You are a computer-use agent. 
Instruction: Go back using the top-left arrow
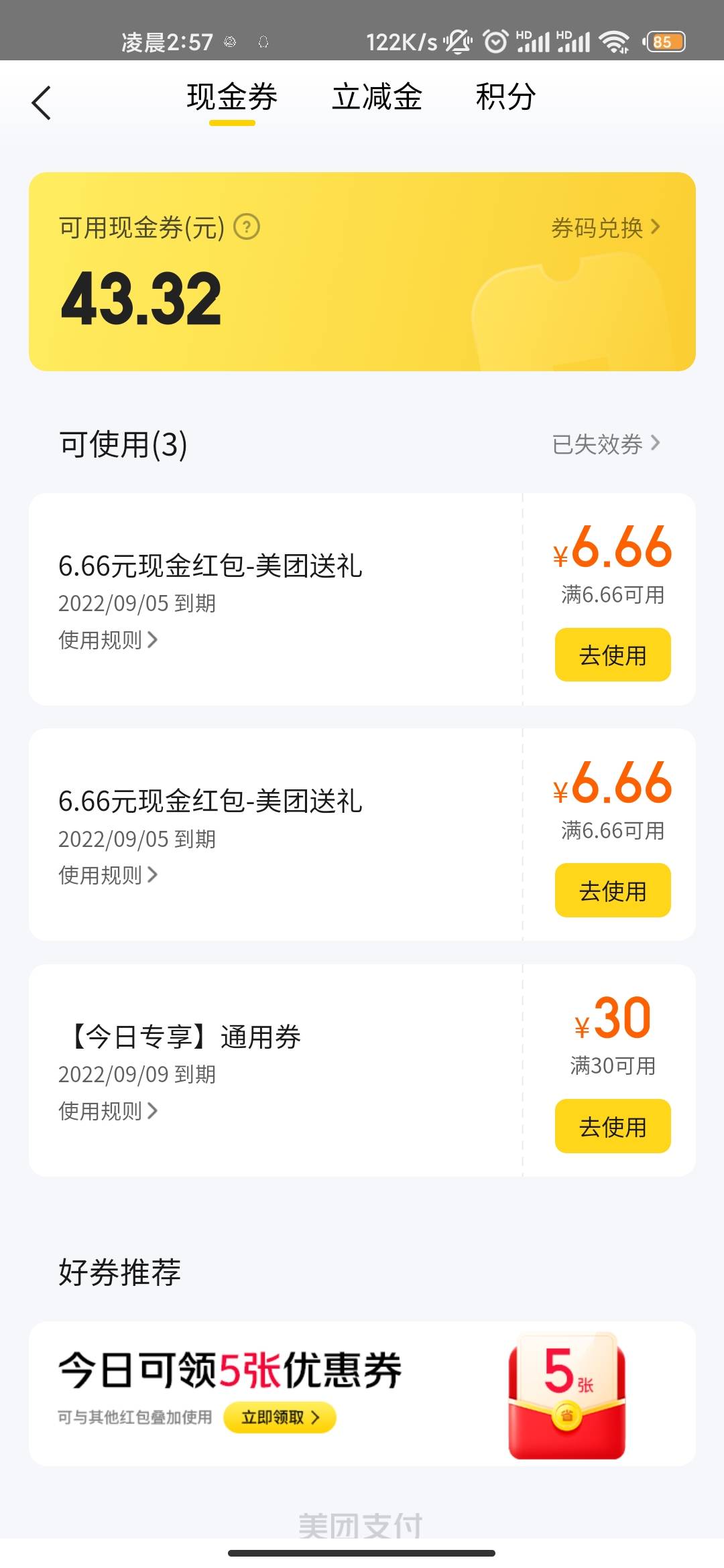(42, 103)
